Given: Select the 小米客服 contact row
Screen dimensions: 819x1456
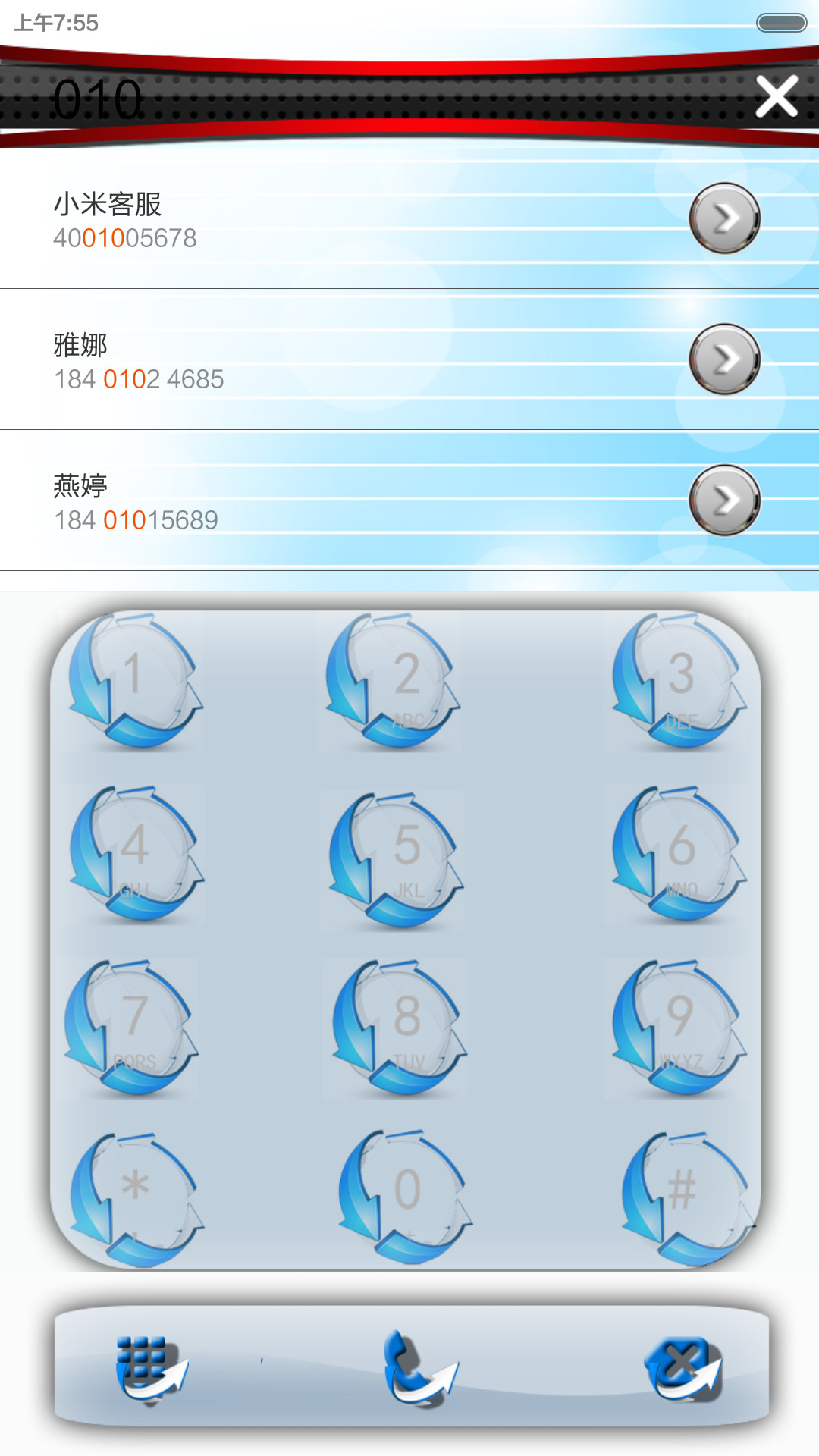Looking at the screenshot, I should click(409, 219).
